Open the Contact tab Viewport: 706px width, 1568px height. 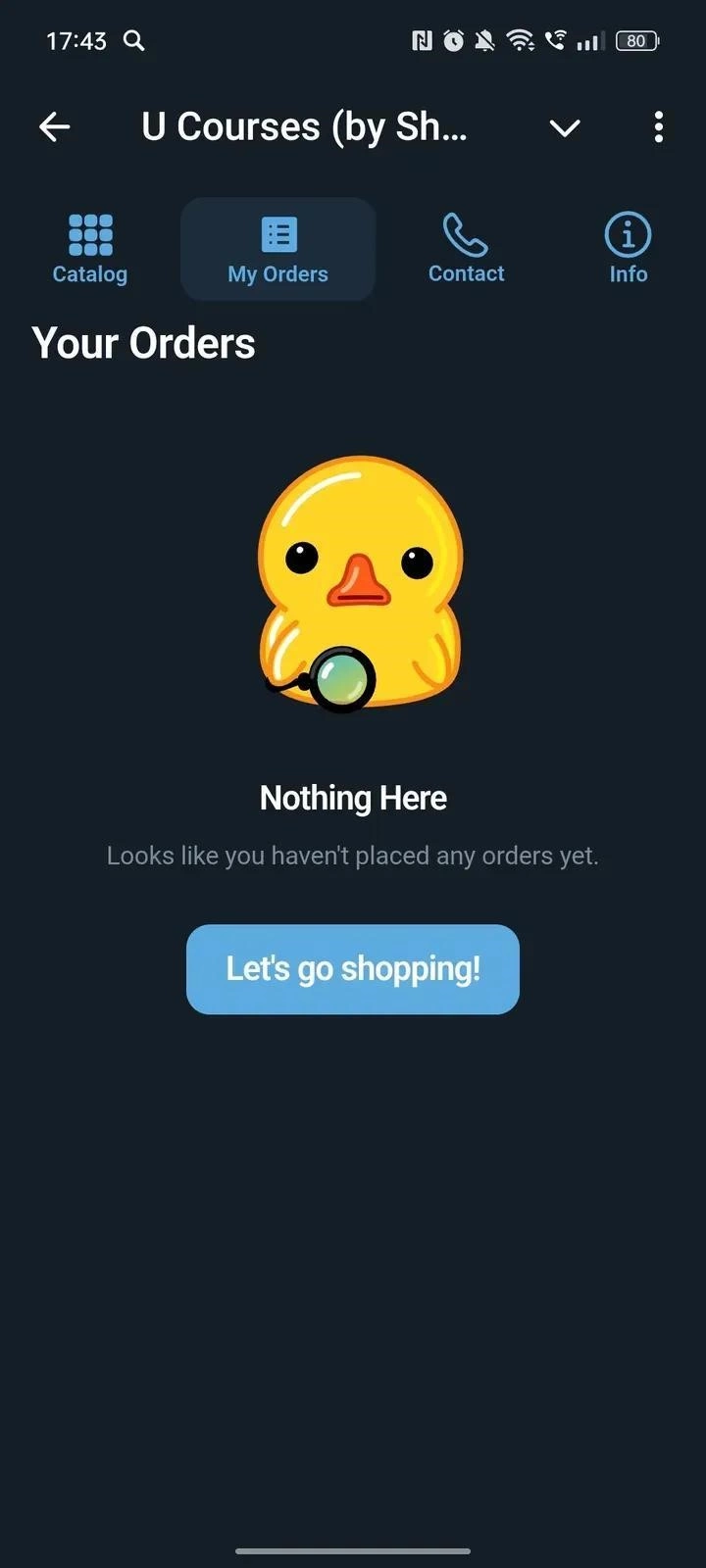[466, 249]
